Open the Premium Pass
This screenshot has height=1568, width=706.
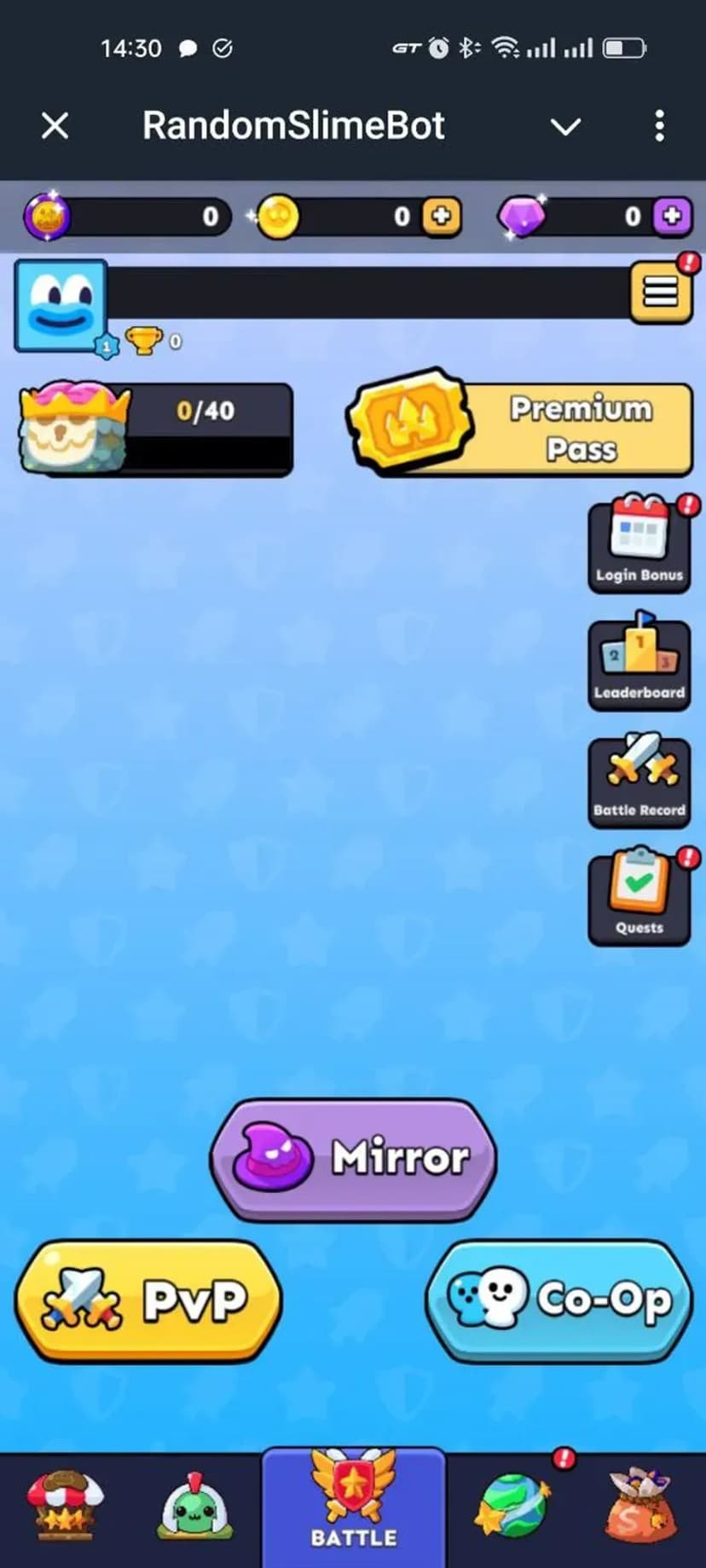[522, 429]
